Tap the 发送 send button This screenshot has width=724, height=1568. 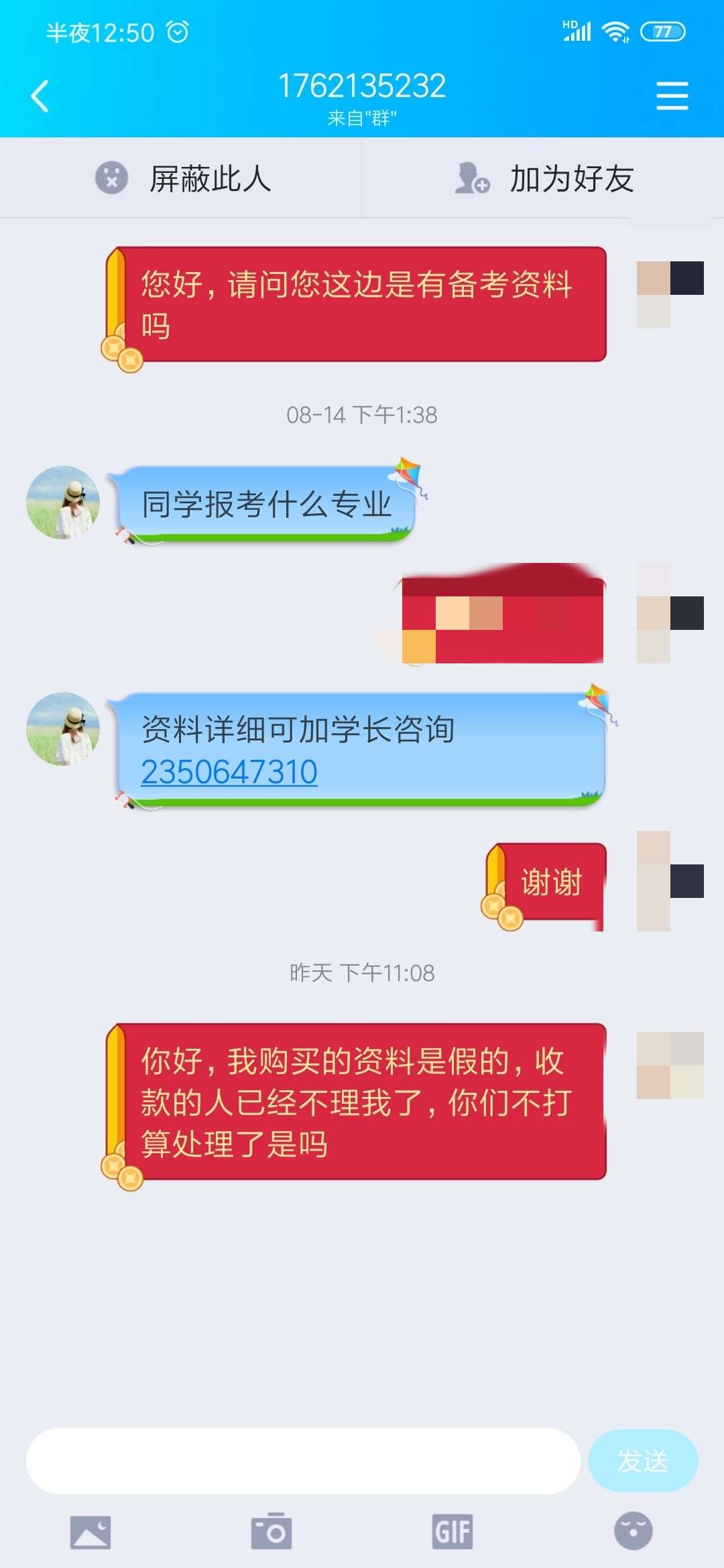(642, 1461)
